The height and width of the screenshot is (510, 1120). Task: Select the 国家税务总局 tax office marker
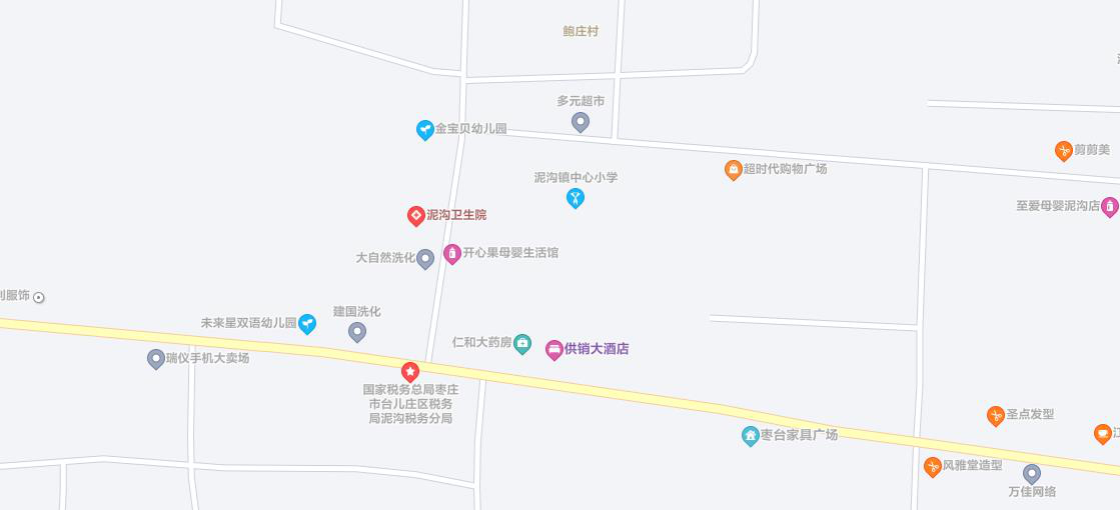coord(410,371)
